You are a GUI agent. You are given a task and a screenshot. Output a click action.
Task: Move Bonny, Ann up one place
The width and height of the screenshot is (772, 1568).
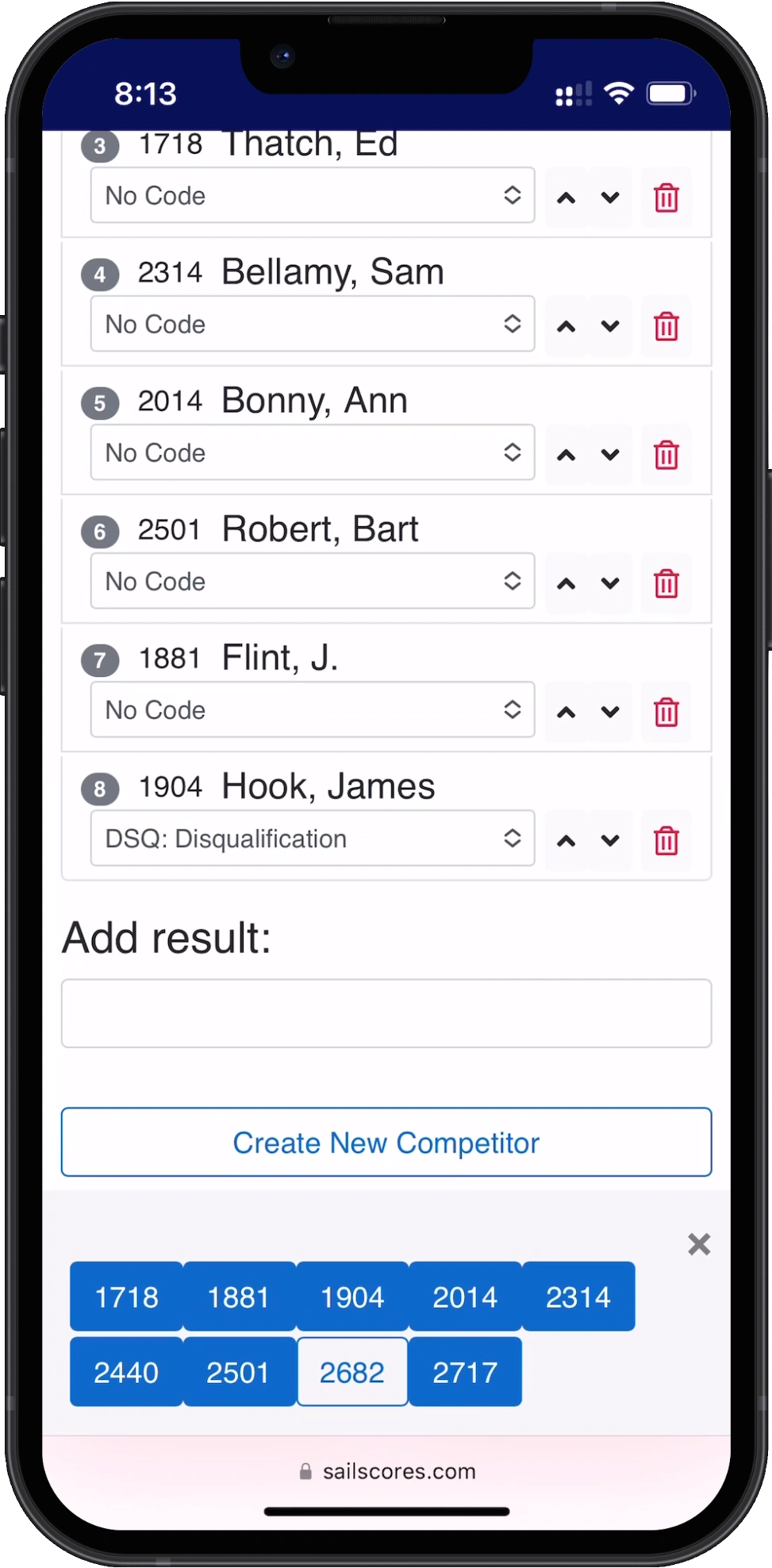click(x=566, y=455)
